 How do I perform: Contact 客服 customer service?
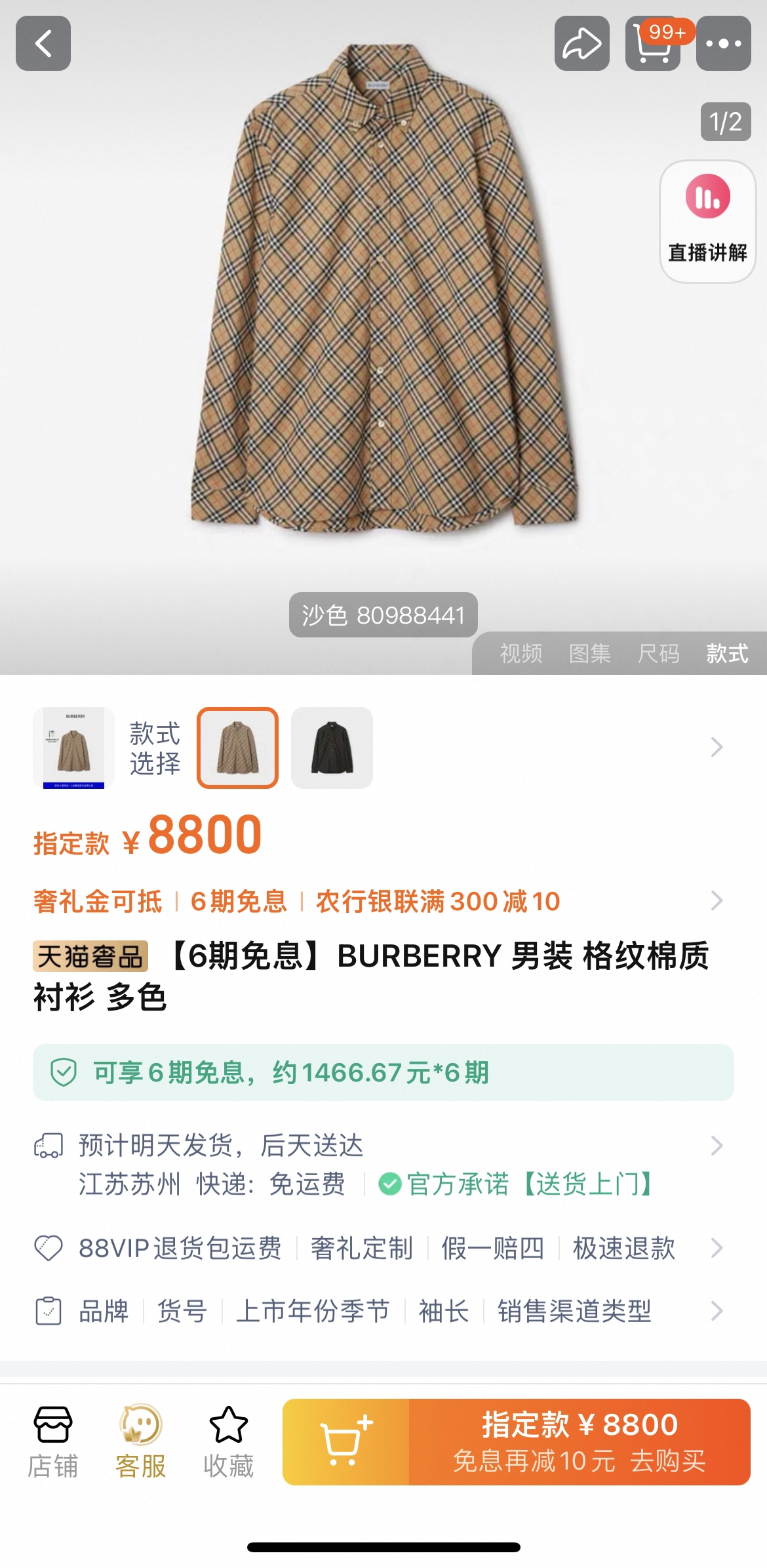tap(140, 1441)
